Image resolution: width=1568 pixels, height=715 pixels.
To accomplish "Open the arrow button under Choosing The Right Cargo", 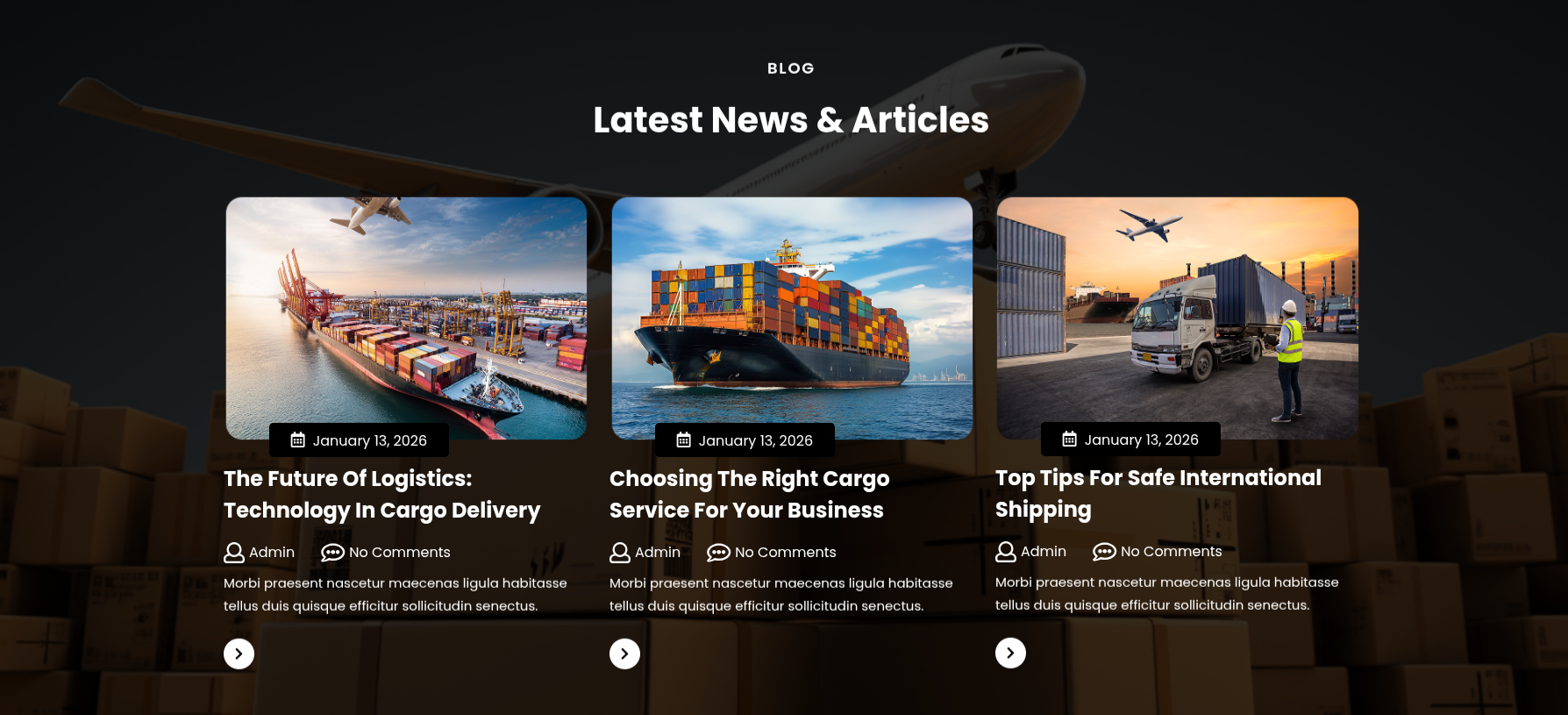I will point(624,654).
